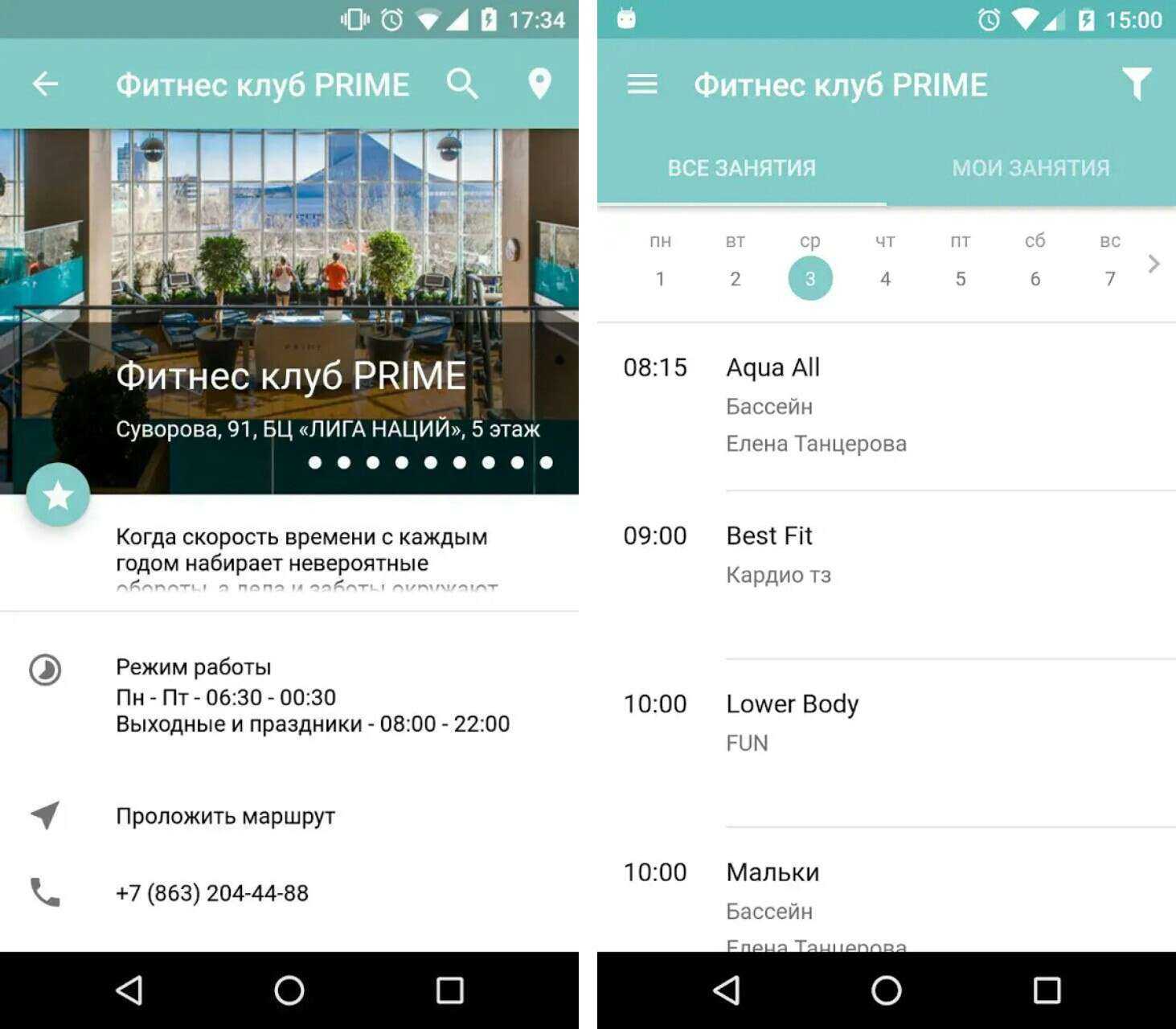Switch to the ВСЕ ЗАНЯТИЯ tab
The height and width of the screenshot is (1029, 1176).
(x=741, y=167)
